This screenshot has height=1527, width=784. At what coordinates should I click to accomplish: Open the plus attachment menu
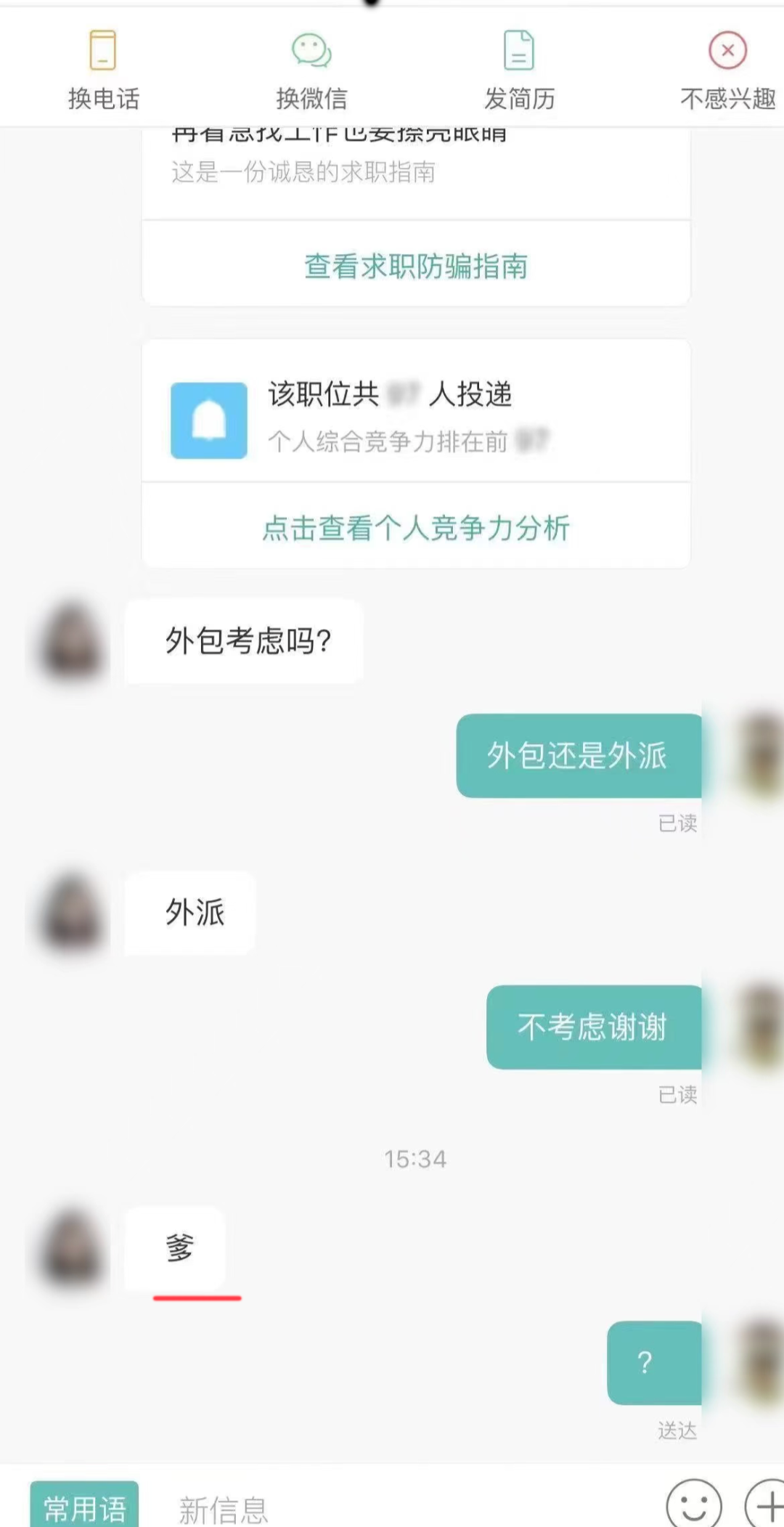tap(767, 1504)
